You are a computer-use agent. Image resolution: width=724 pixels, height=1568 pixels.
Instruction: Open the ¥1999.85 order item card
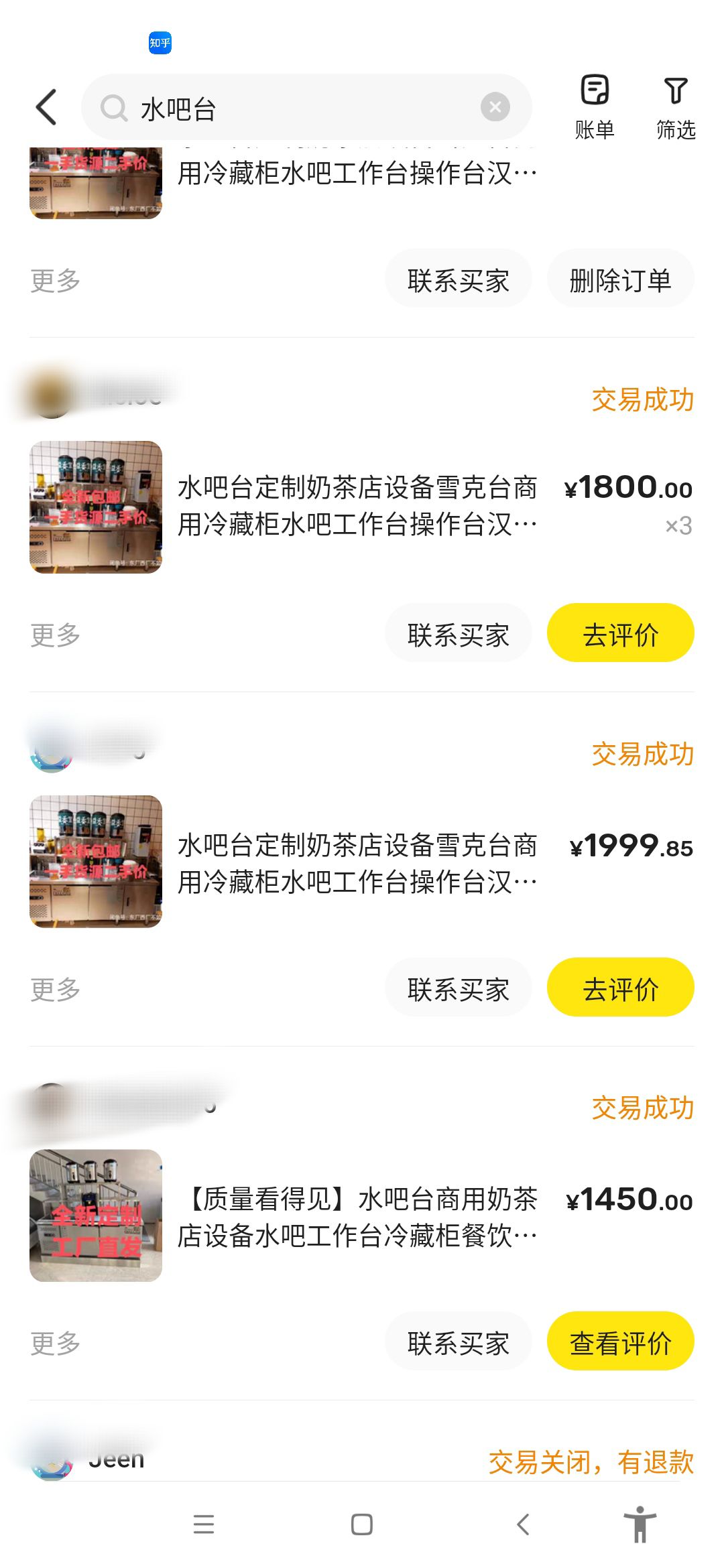click(357, 862)
